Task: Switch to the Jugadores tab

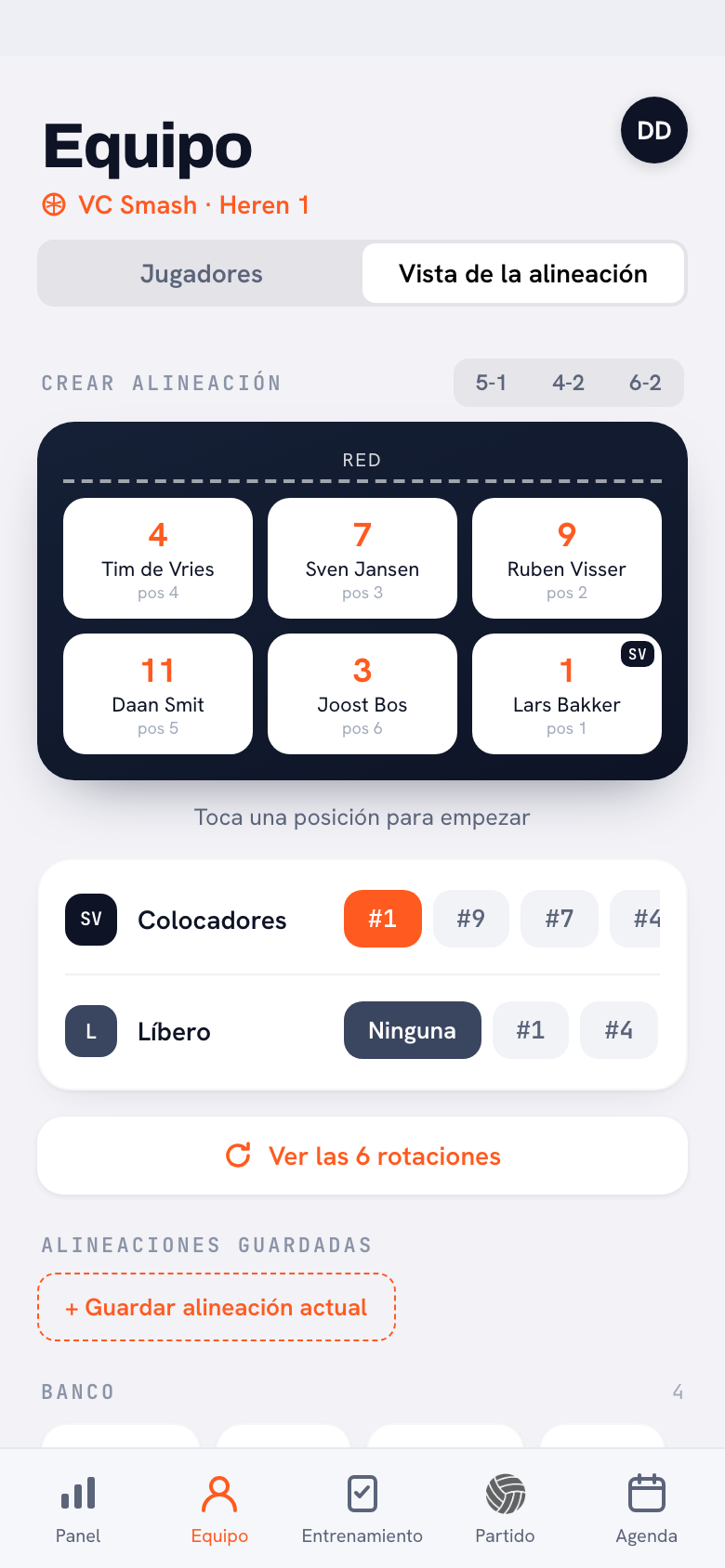Action: point(201,274)
